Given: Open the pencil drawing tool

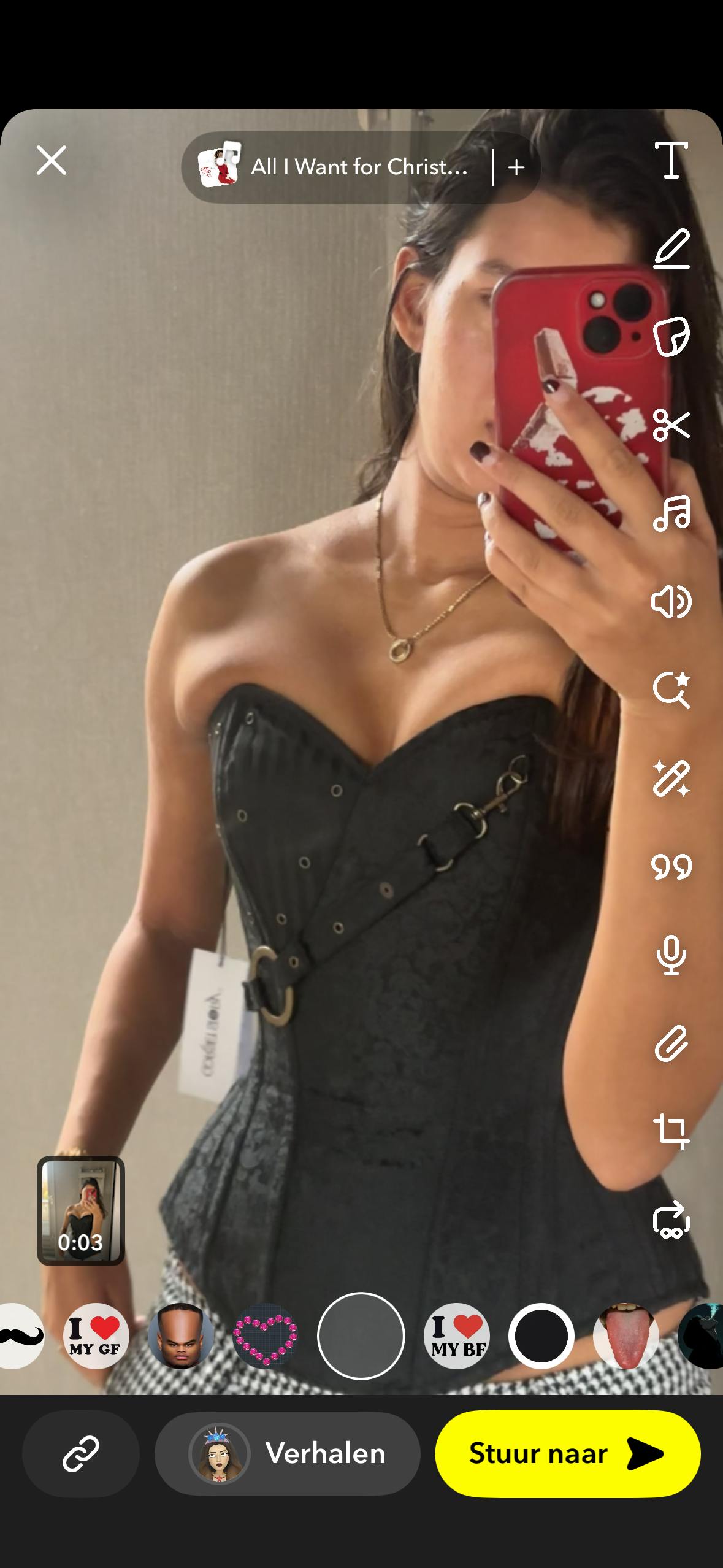Looking at the screenshot, I should [671, 248].
